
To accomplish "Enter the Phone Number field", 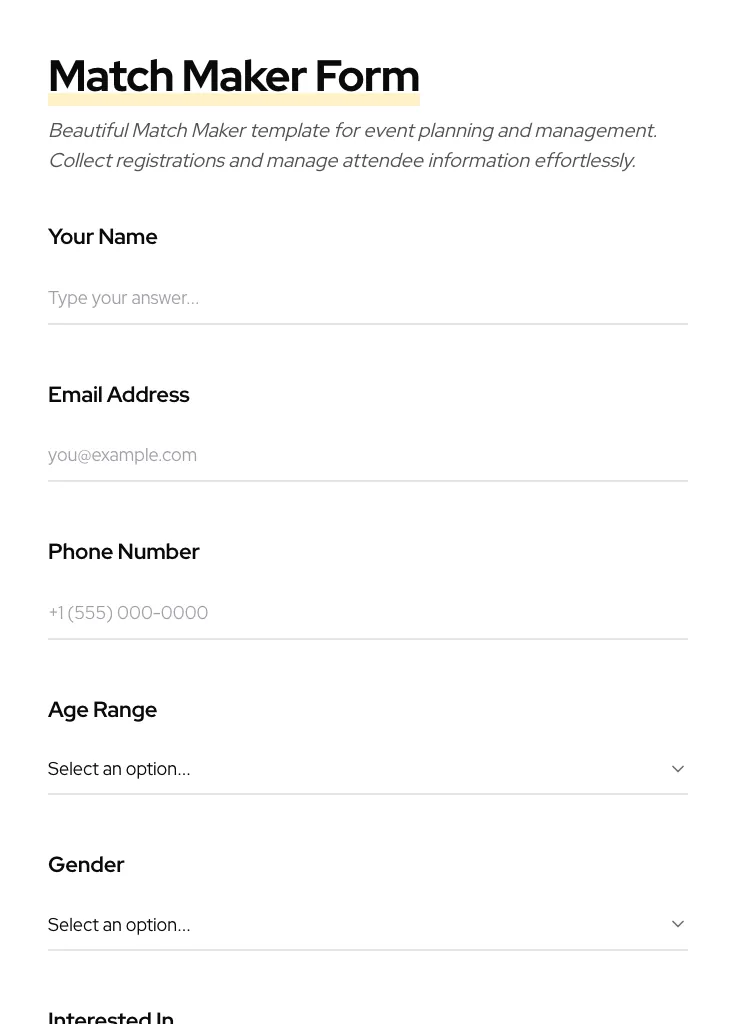I will (x=367, y=612).
